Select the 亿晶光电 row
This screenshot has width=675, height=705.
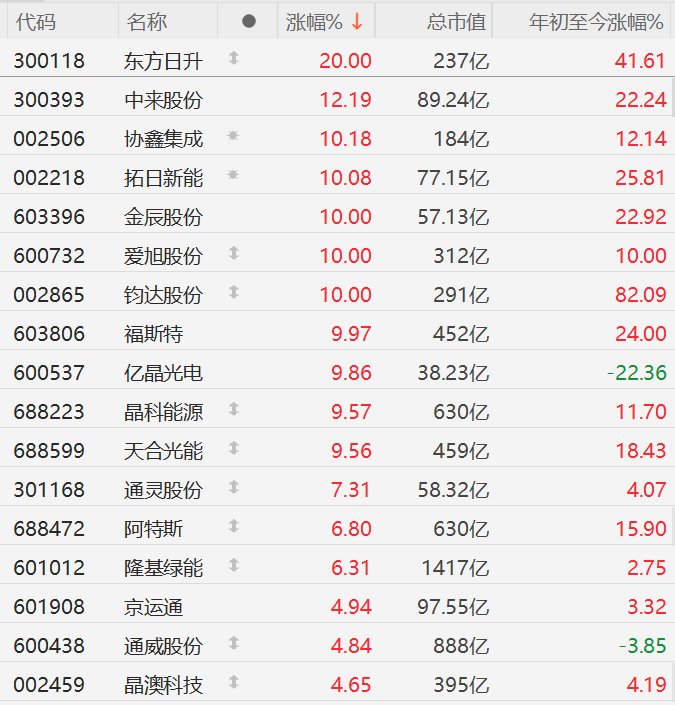[163, 373]
